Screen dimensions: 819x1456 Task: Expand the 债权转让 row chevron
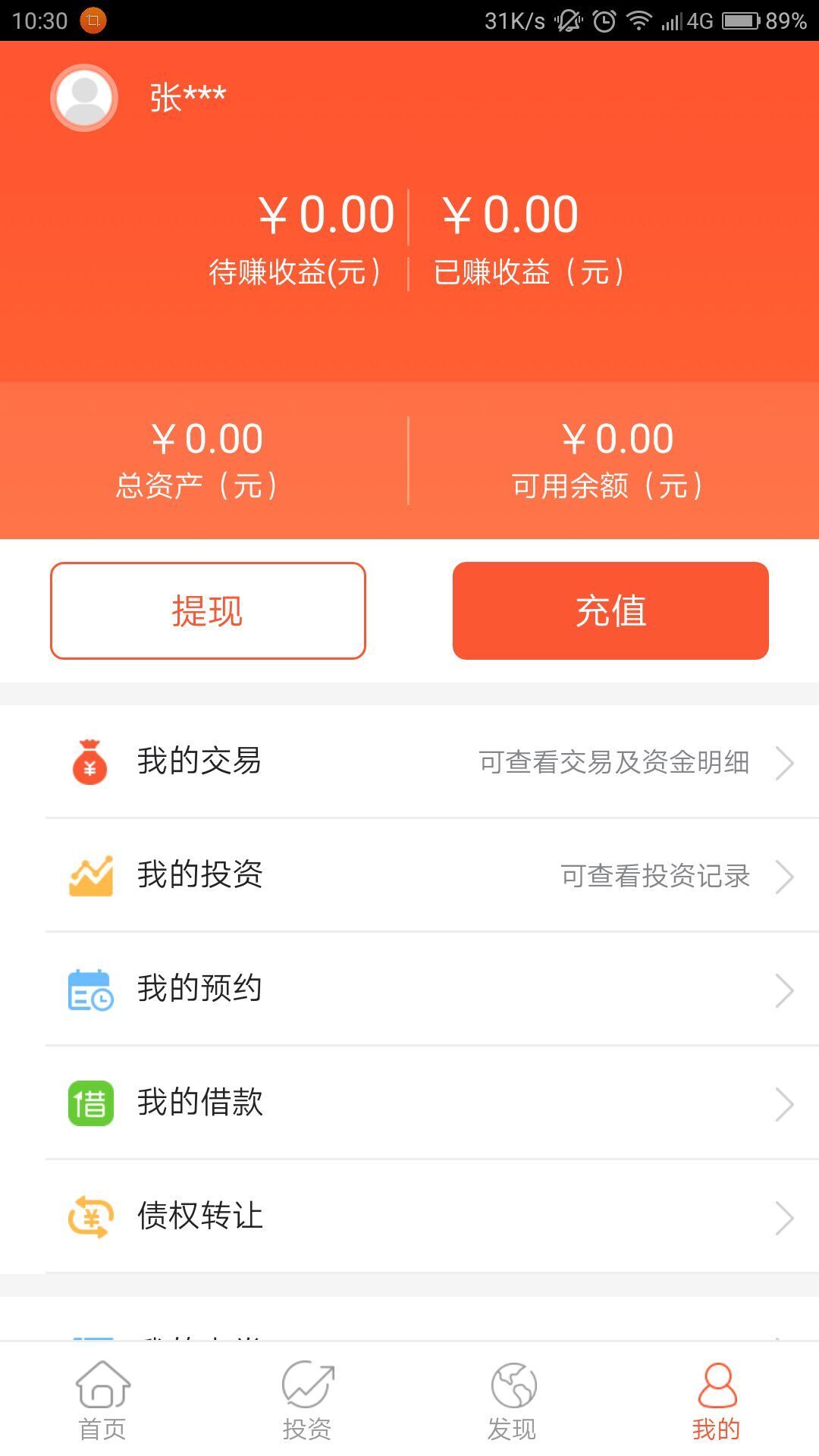tap(785, 1218)
